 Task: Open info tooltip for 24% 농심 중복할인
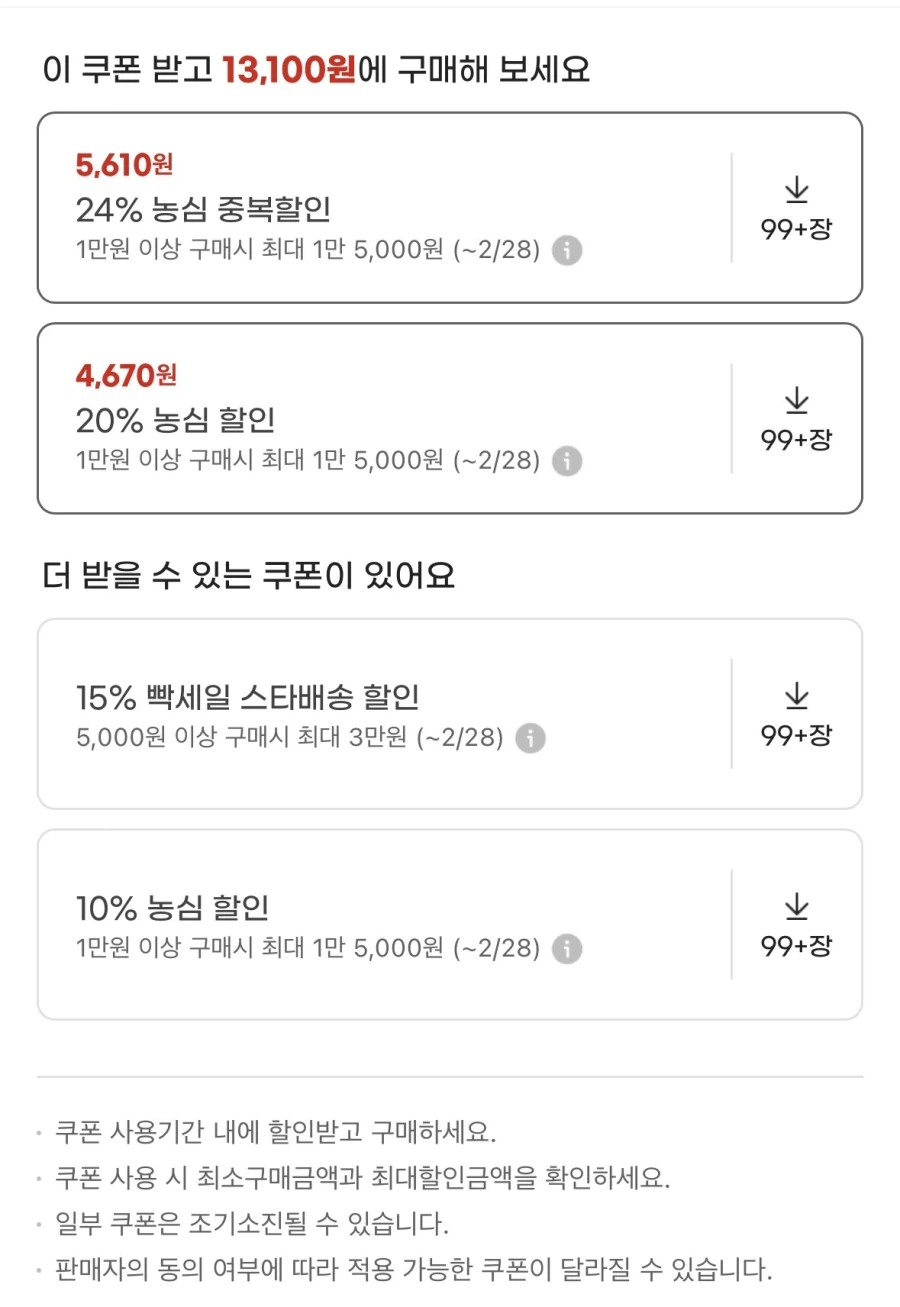click(567, 251)
